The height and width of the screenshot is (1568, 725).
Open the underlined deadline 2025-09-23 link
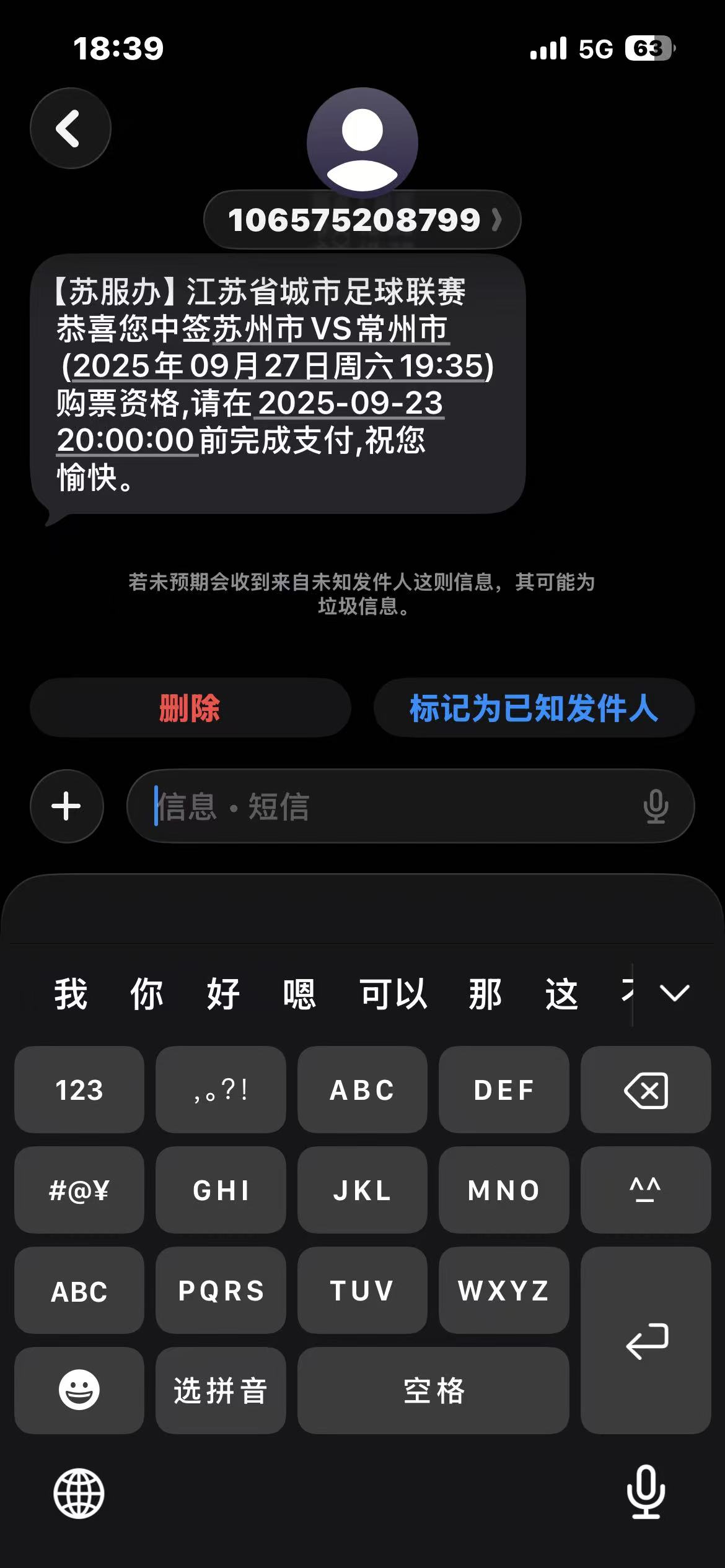(x=350, y=404)
